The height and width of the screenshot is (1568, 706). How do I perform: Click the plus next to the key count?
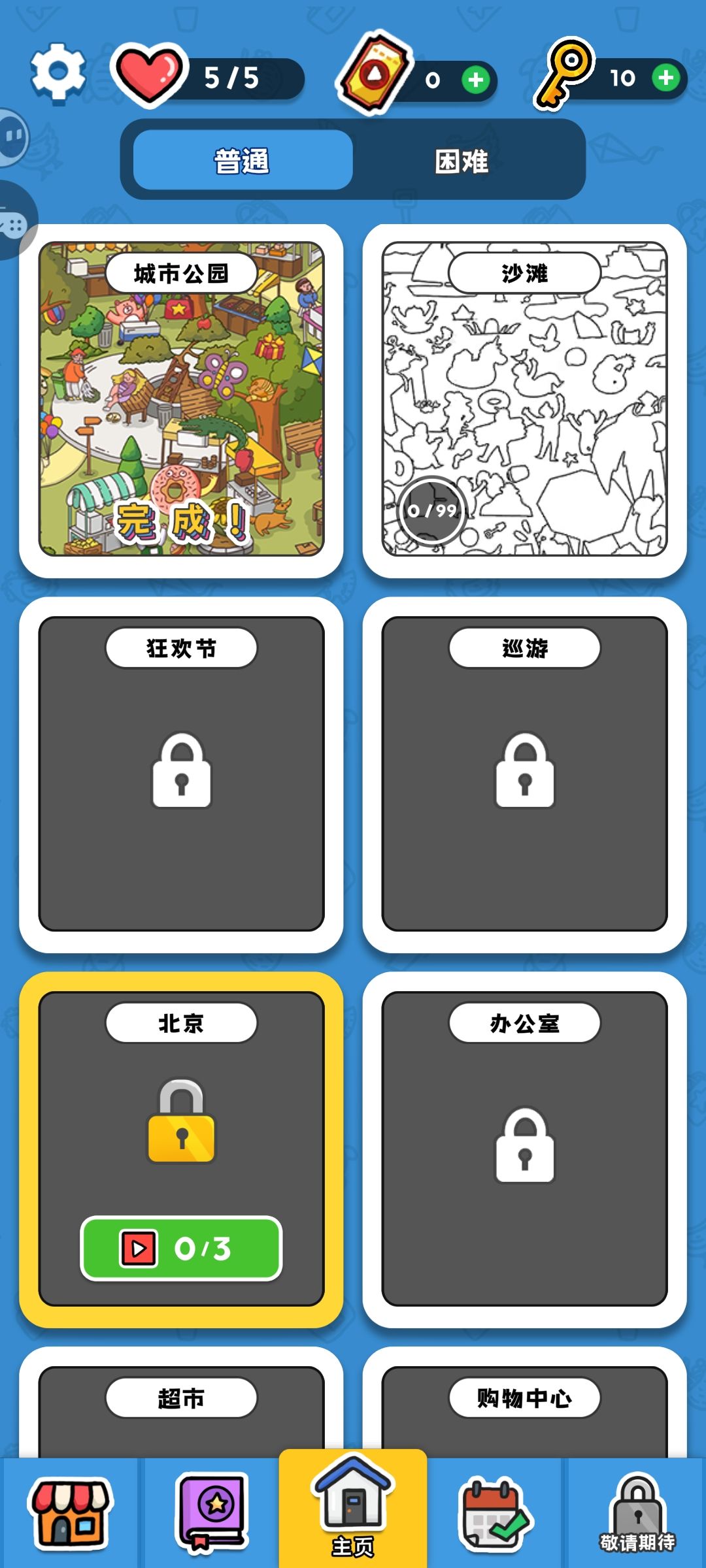point(666,81)
